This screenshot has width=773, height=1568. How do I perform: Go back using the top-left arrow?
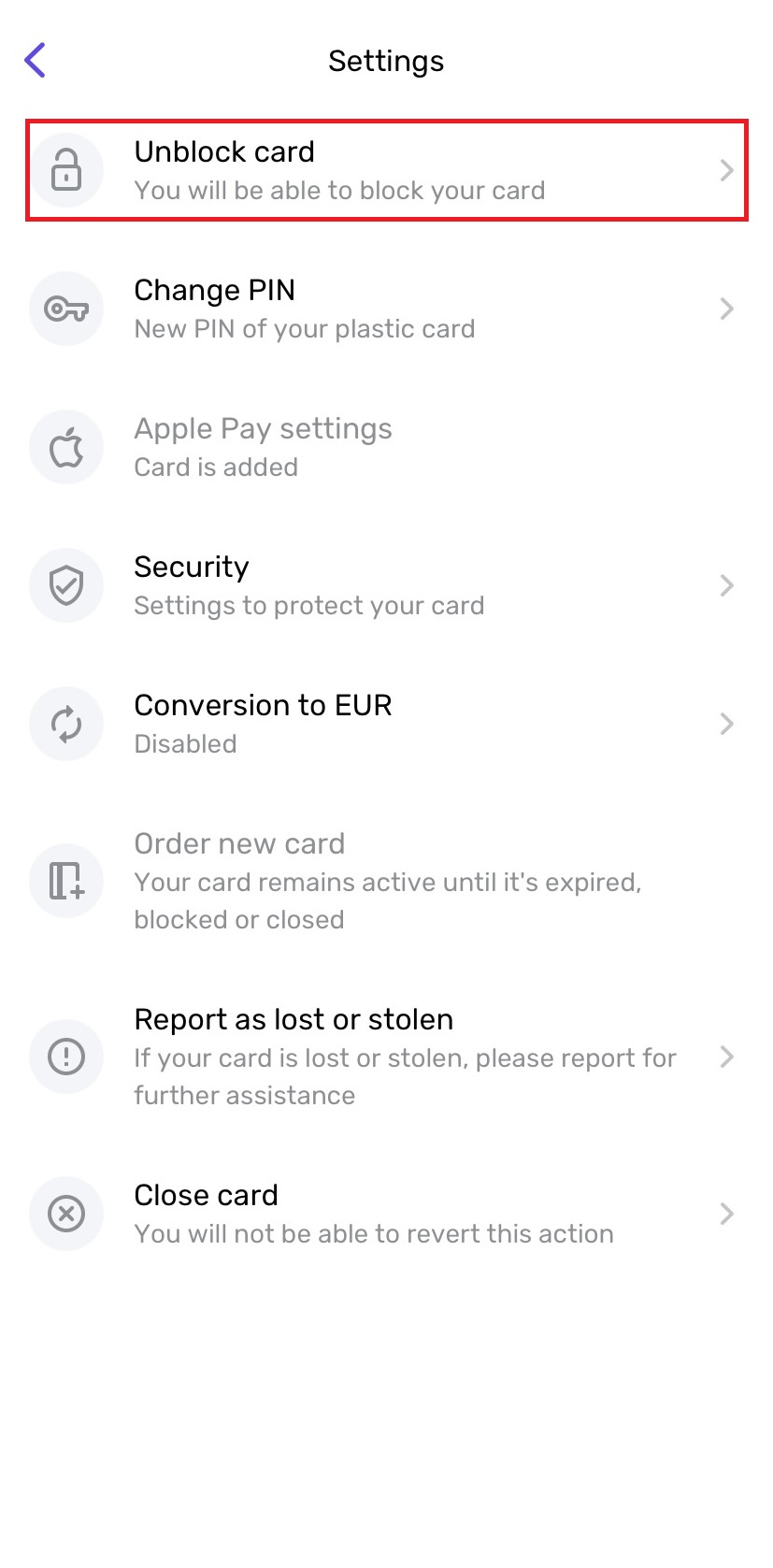tap(36, 61)
